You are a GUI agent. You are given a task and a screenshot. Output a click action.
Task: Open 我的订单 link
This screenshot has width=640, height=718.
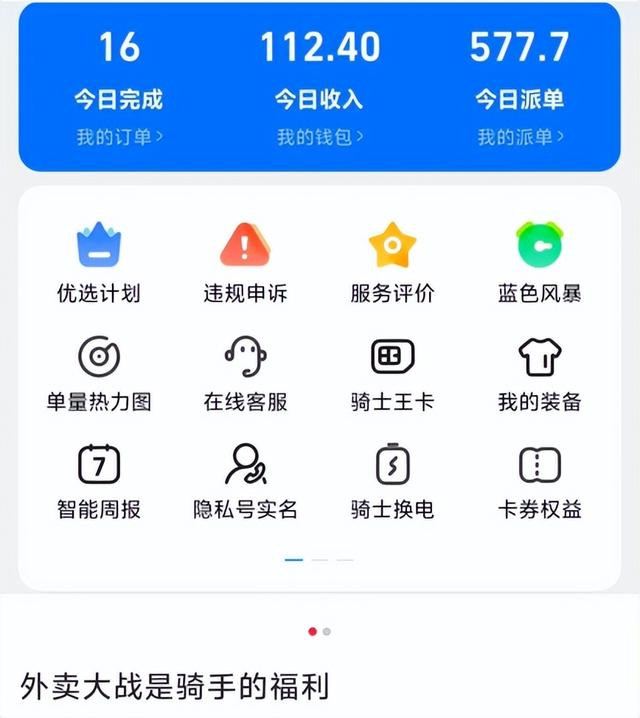[x=119, y=137]
